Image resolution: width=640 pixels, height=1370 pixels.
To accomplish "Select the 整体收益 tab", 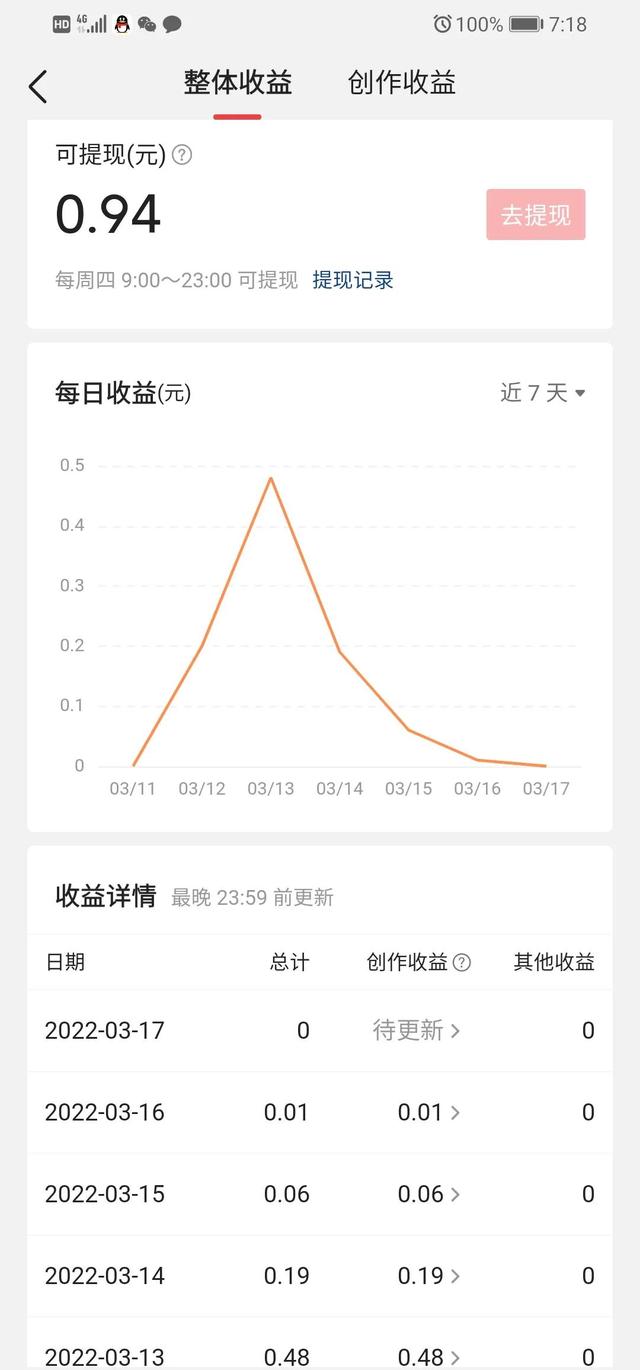I will [x=237, y=83].
